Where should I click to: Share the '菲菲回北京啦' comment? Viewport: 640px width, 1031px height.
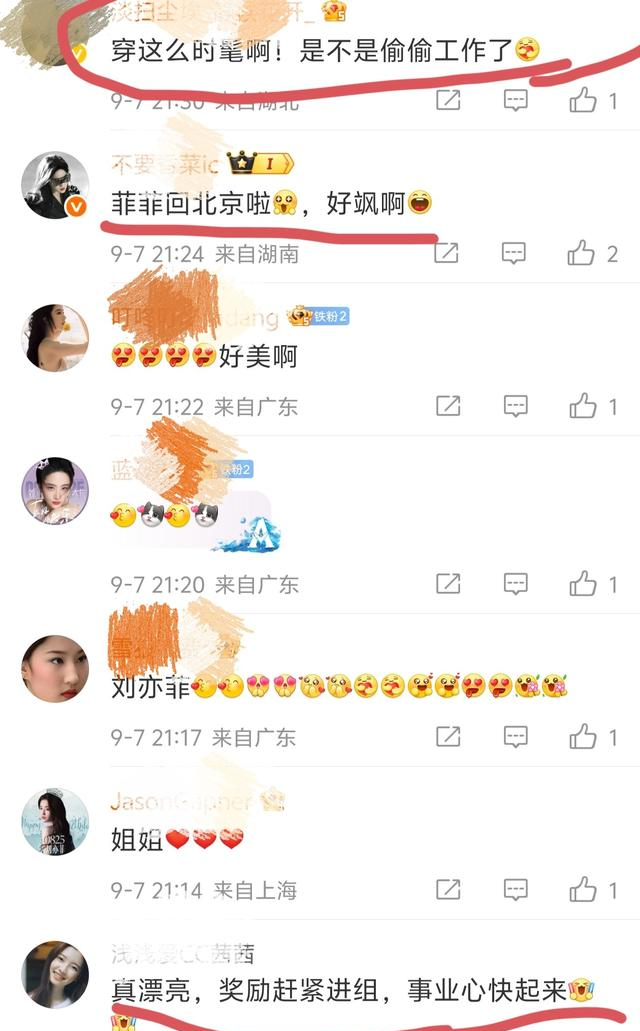pyautogui.click(x=448, y=254)
